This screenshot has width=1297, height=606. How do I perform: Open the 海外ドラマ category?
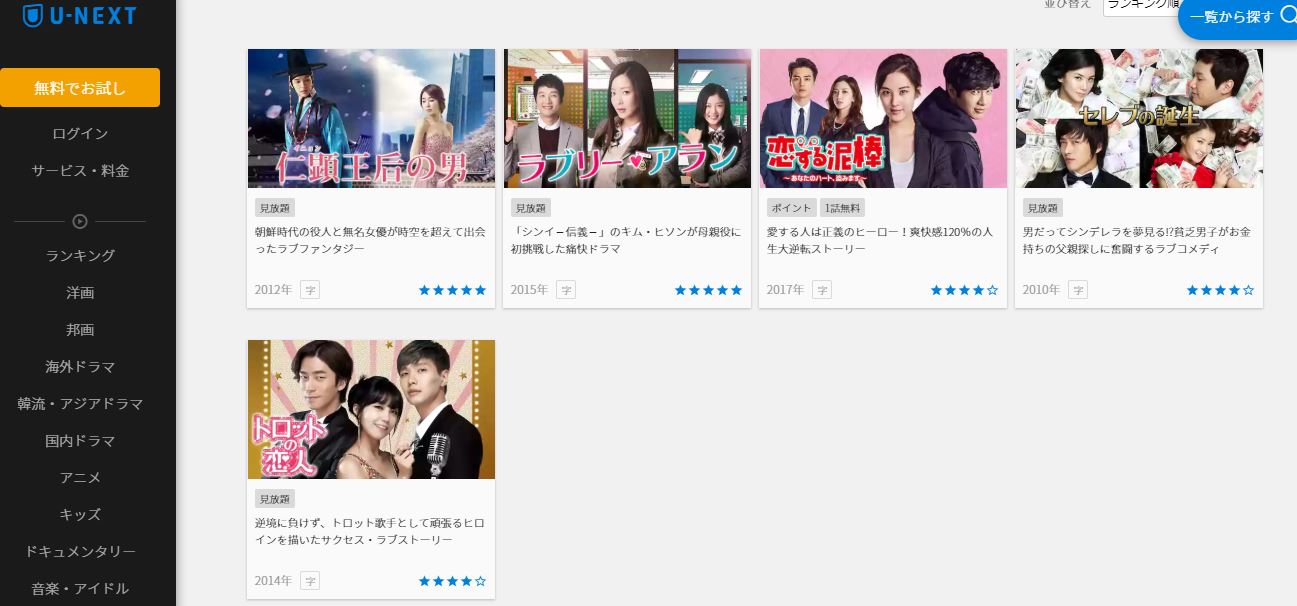click(x=80, y=367)
